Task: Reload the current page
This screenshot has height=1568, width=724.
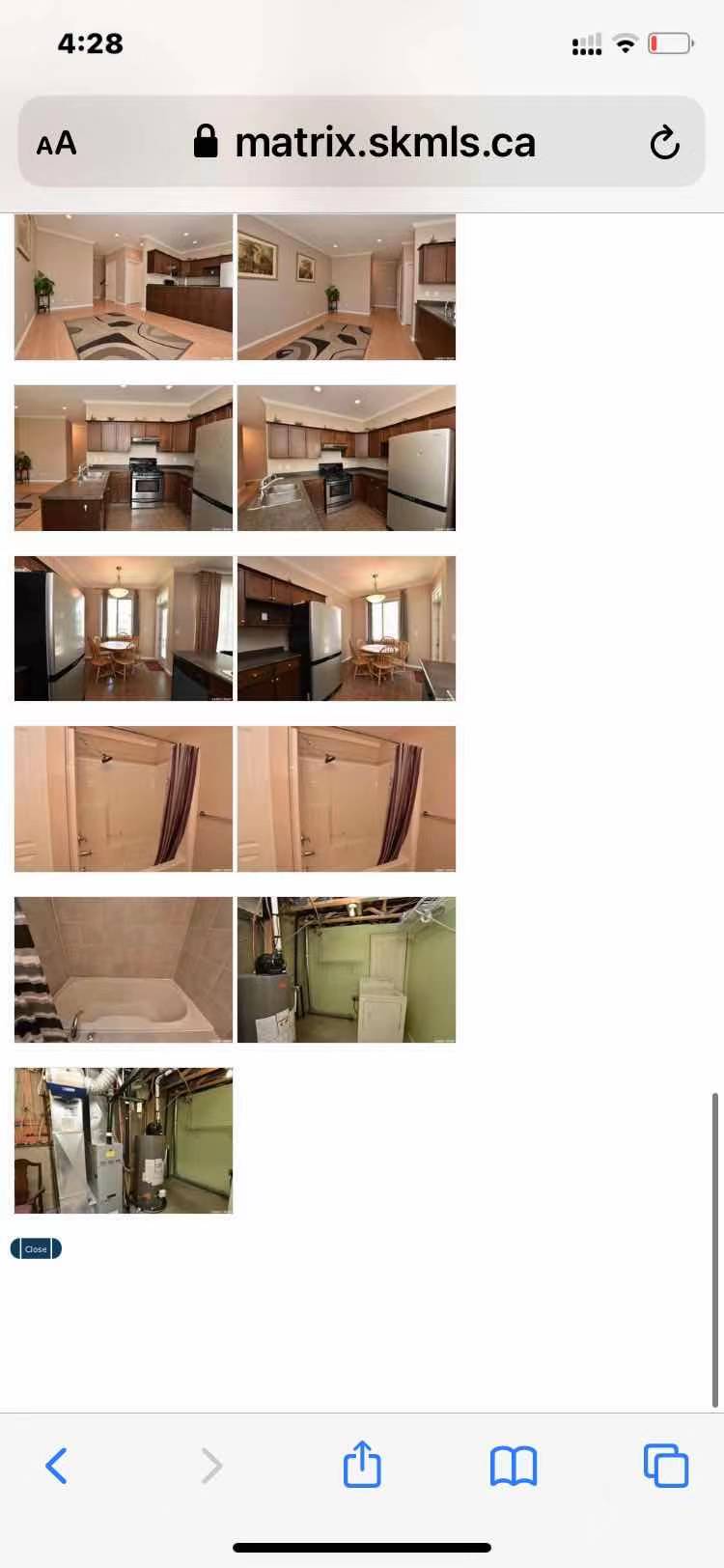Action: 664,144
